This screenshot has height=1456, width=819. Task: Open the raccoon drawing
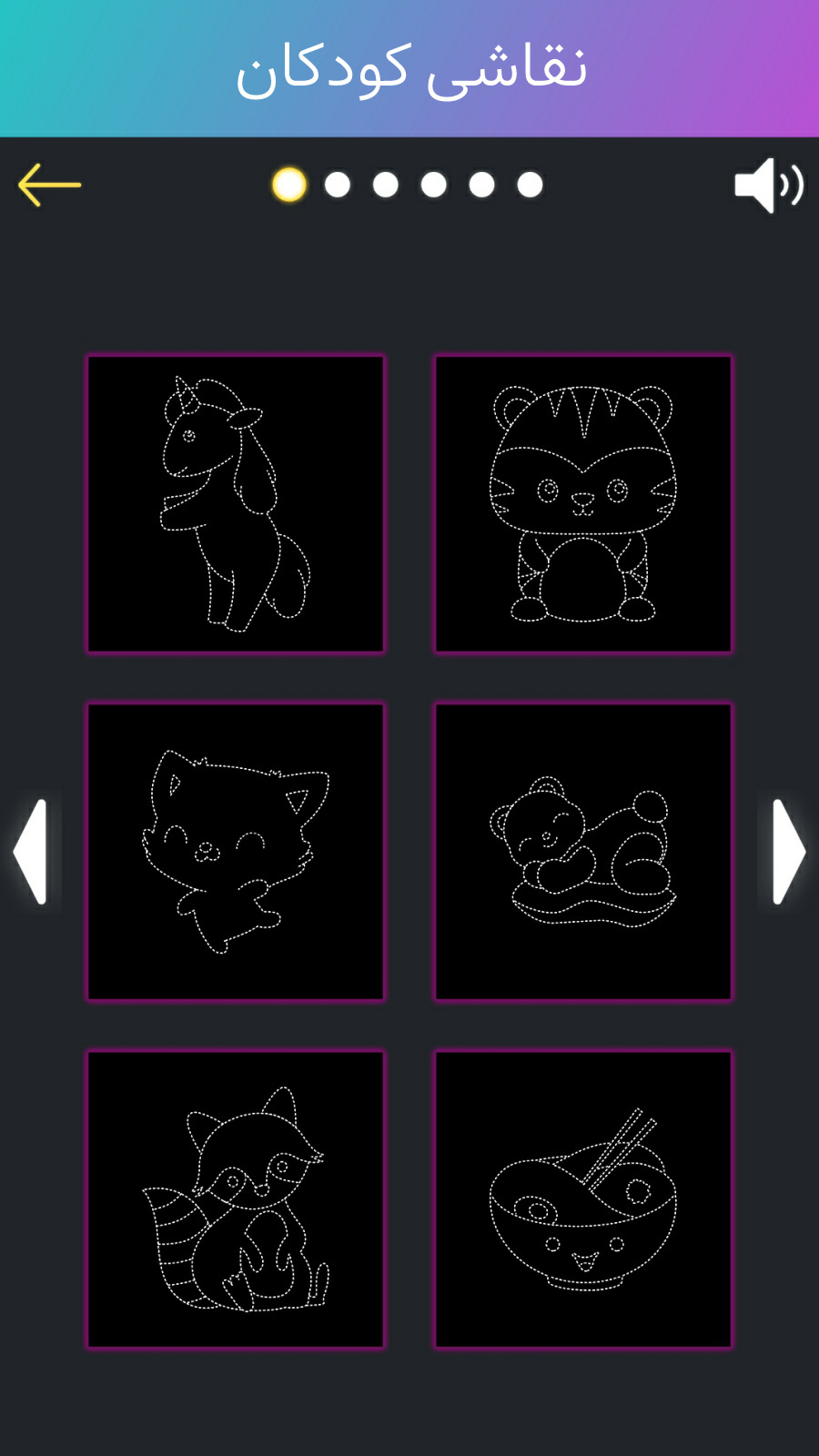pyautogui.click(x=236, y=1199)
